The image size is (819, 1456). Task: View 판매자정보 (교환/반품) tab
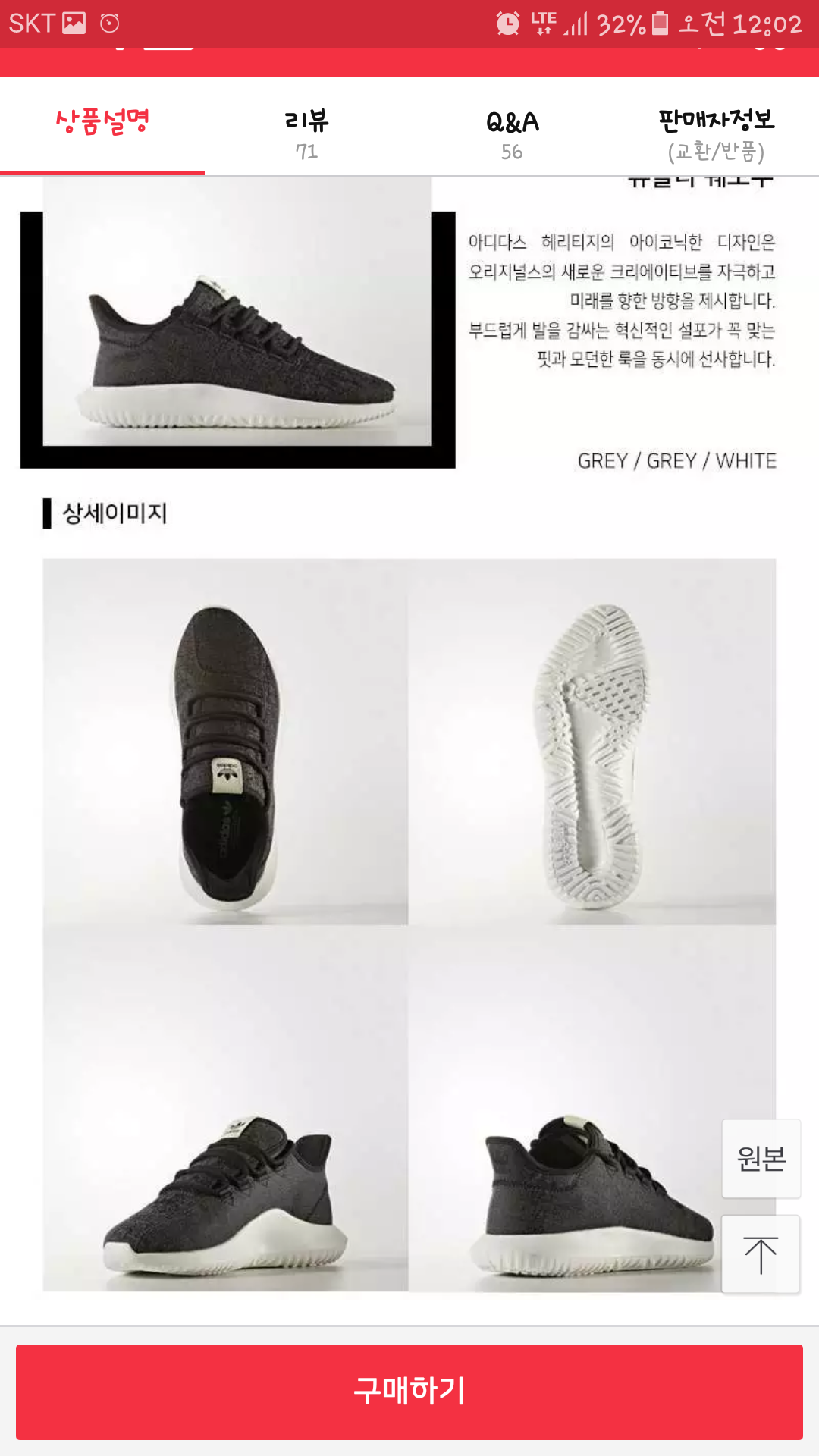point(716,133)
